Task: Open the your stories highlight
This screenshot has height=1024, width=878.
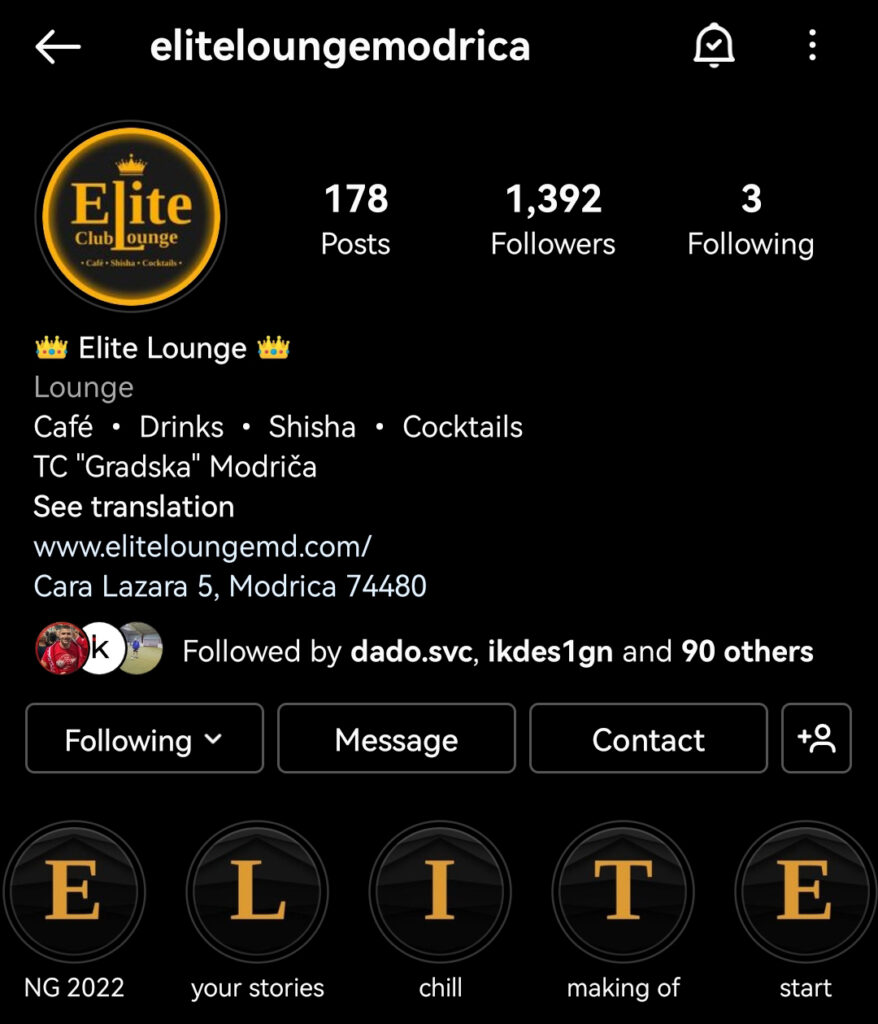Action: pos(257,892)
